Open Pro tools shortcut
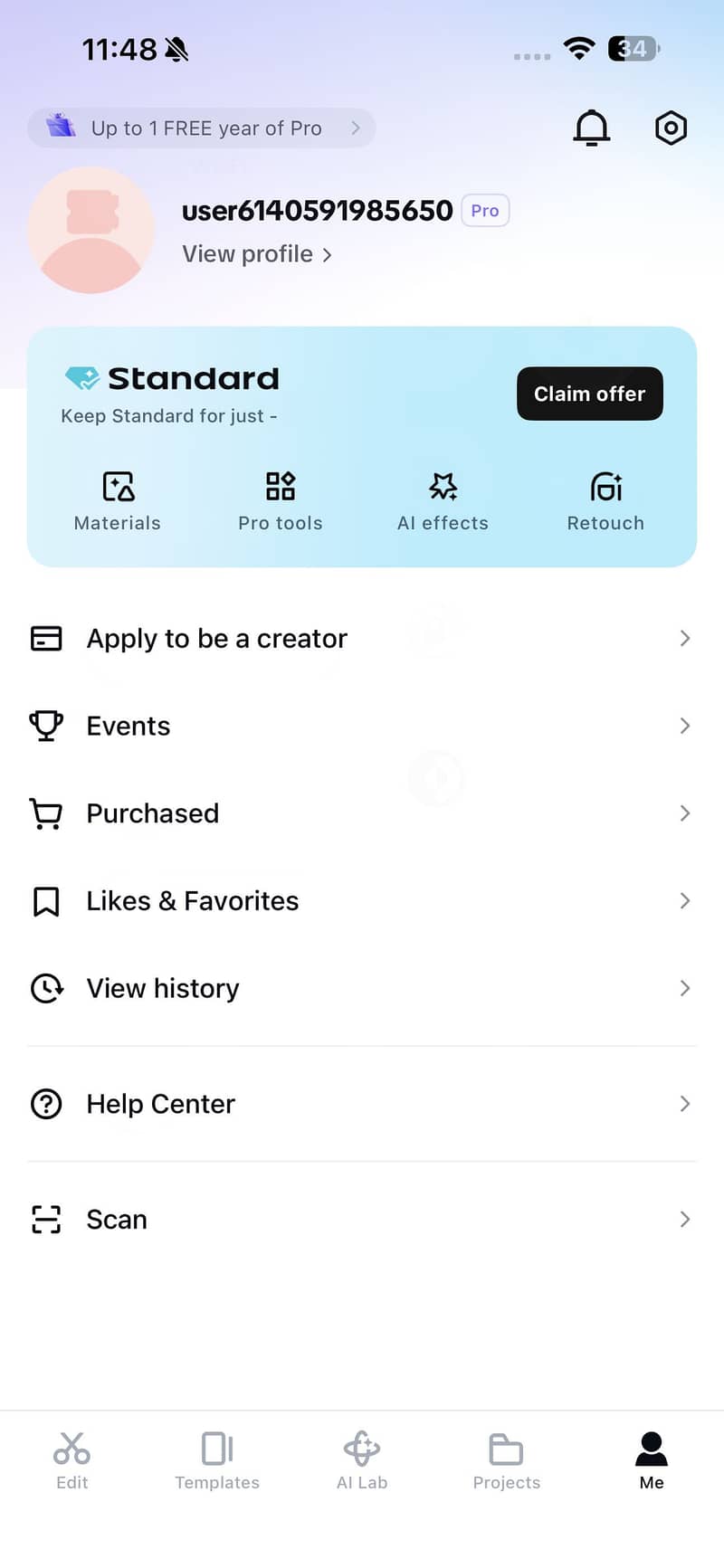 281,500
